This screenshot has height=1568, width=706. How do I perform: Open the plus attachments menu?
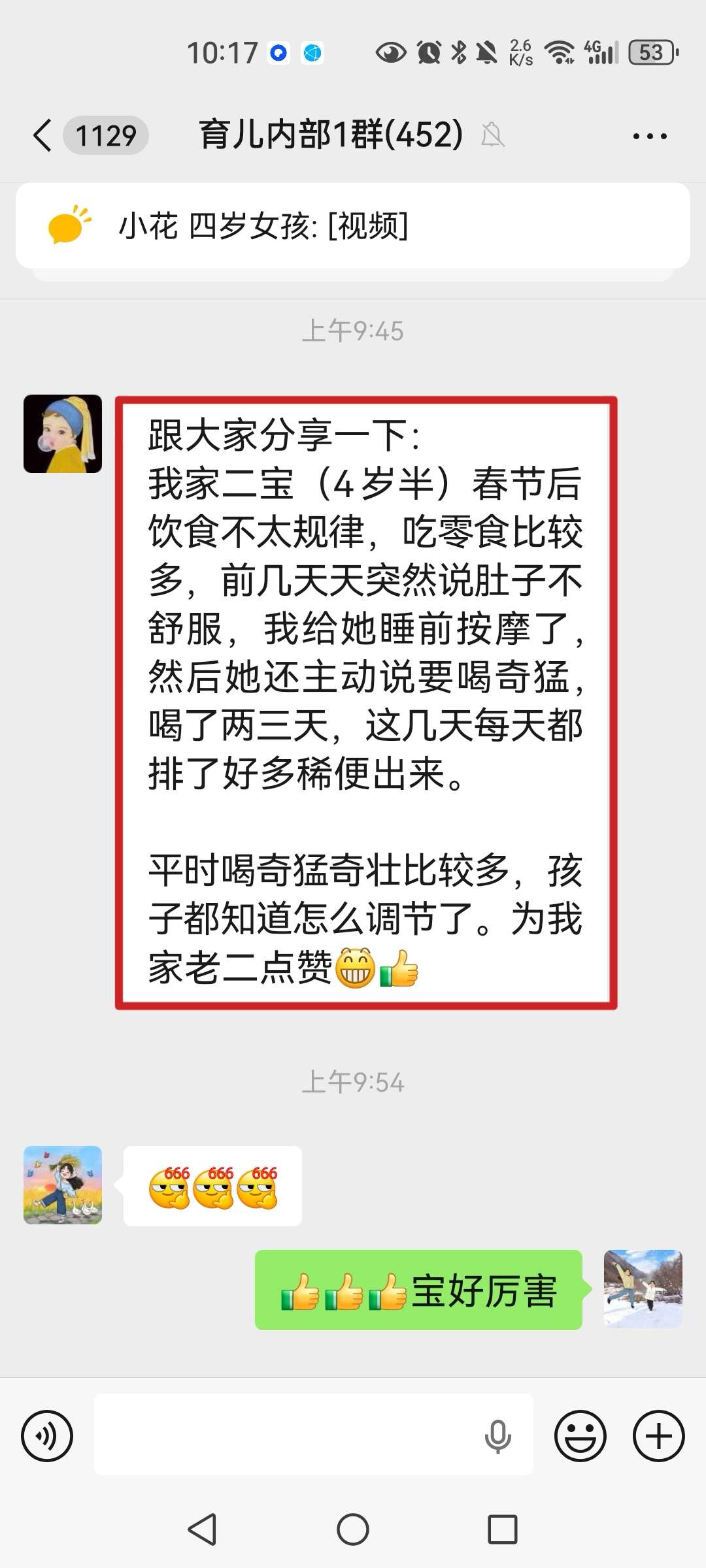click(x=658, y=1435)
